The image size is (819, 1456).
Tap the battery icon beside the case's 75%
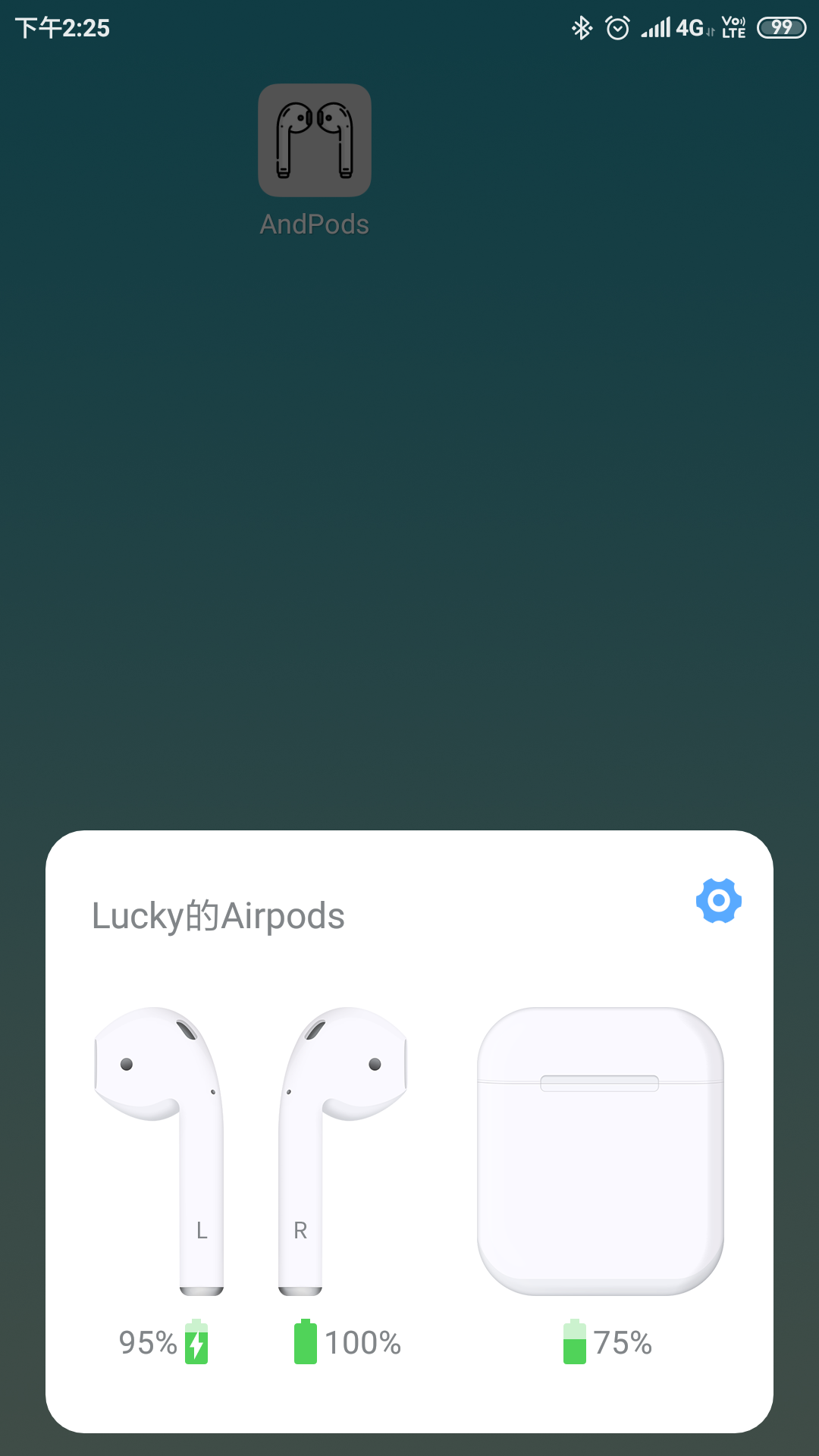pyautogui.click(x=575, y=1342)
